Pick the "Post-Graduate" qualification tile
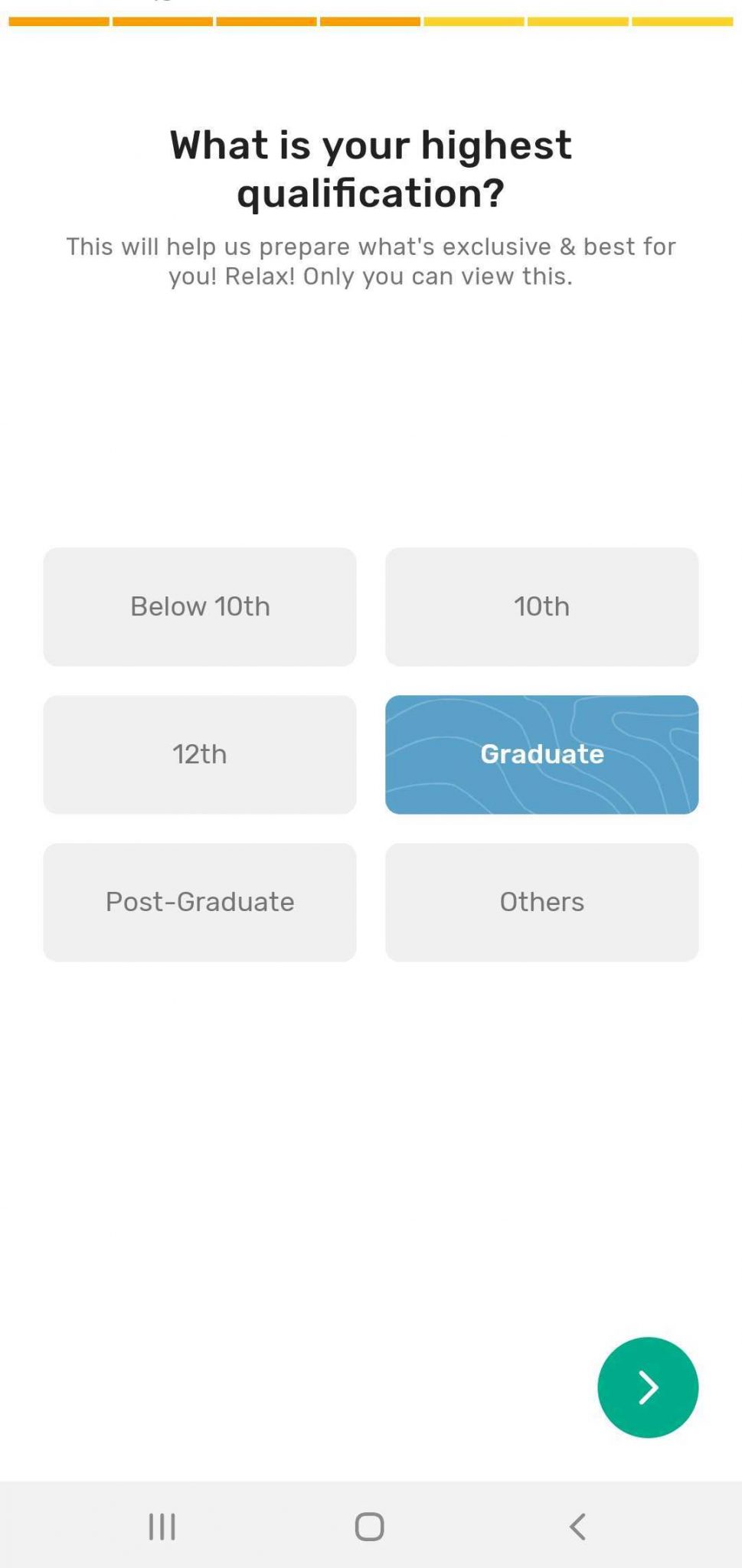The height and width of the screenshot is (1568, 742). (x=200, y=902)
